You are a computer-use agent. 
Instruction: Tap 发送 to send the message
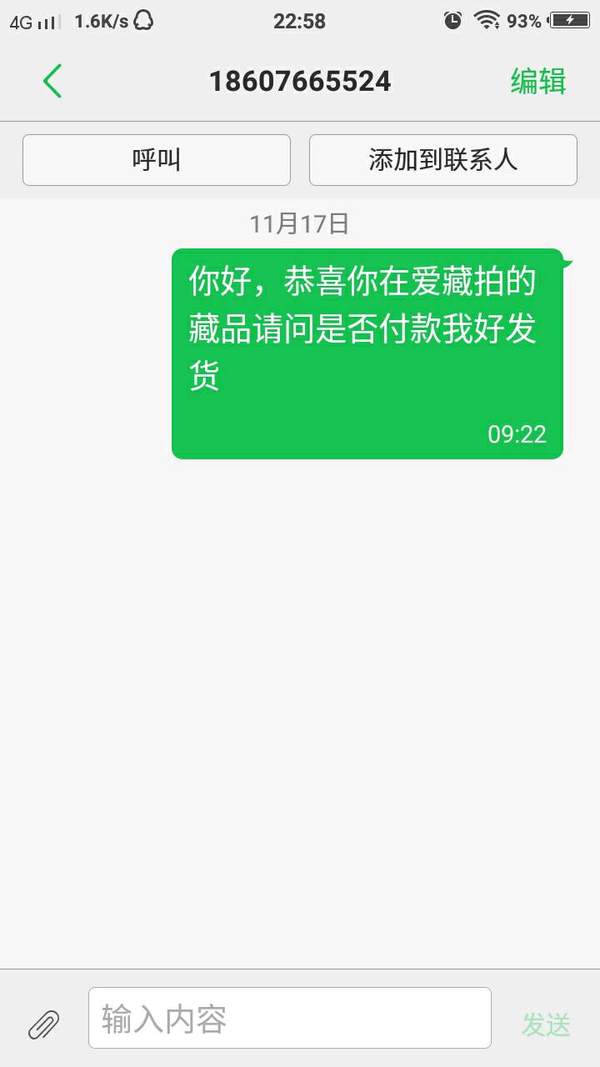[546, 1024]
